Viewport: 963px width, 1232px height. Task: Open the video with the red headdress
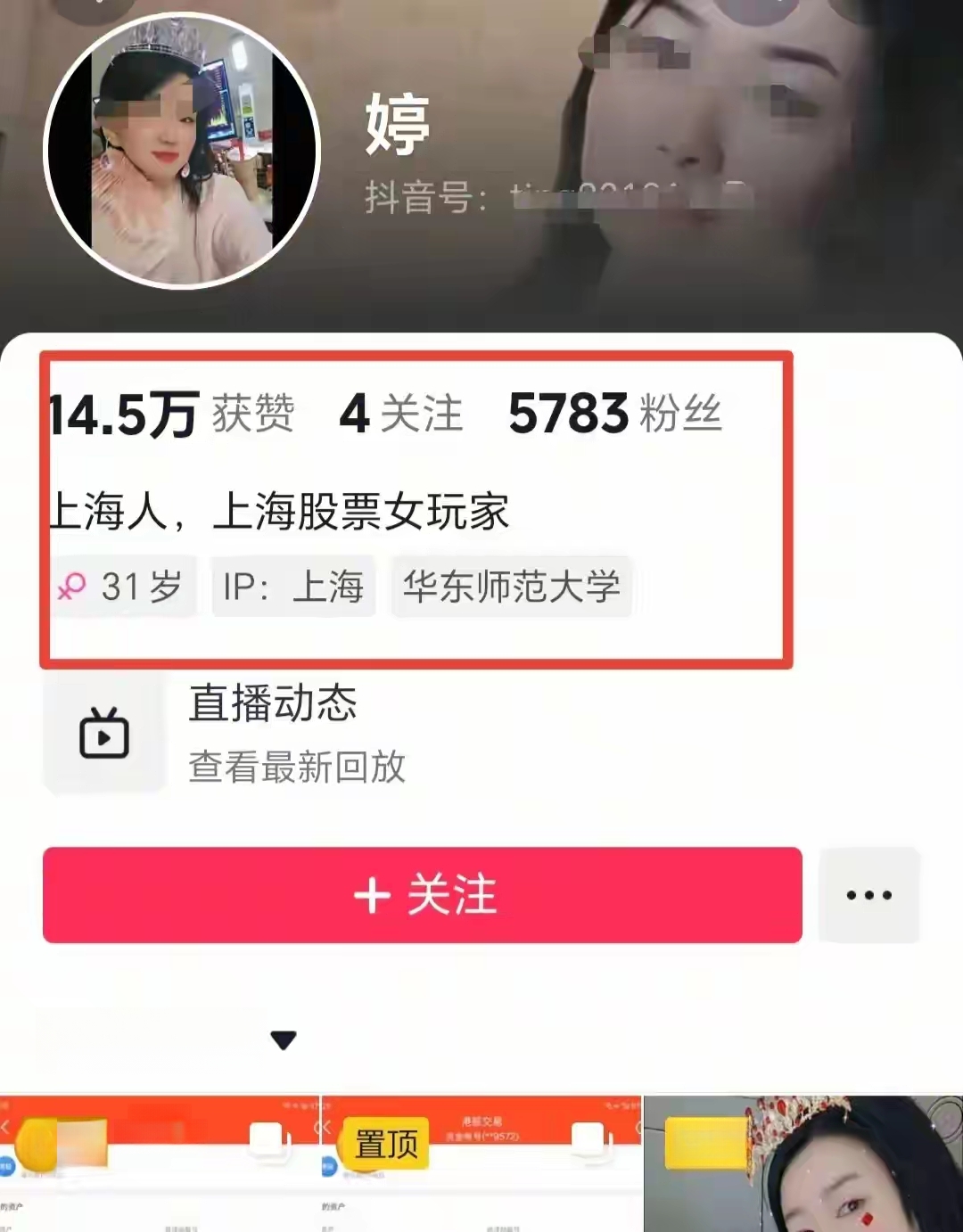tap(802, 1163)
